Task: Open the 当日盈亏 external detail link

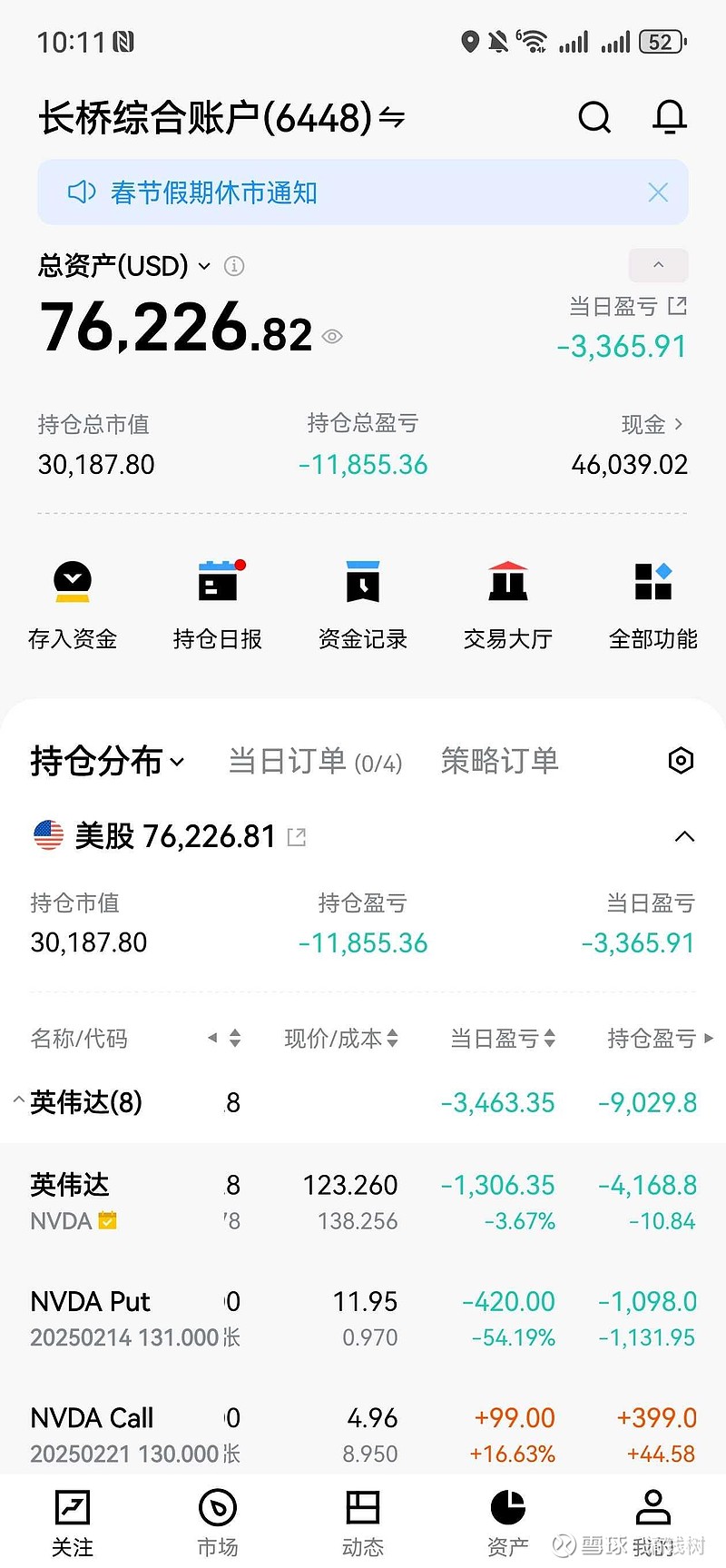Action: tap(675, 307)
